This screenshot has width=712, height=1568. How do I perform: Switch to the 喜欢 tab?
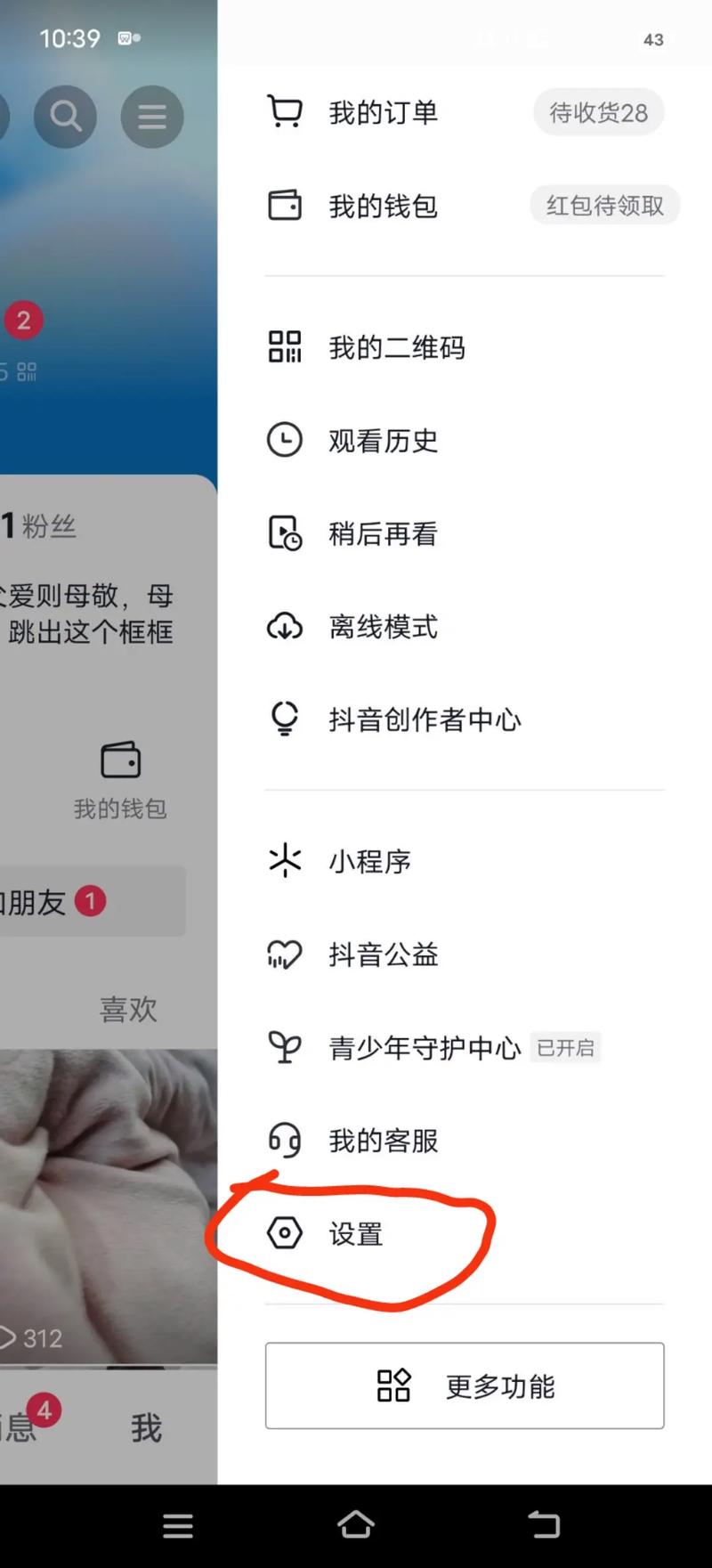point(128,1009)
